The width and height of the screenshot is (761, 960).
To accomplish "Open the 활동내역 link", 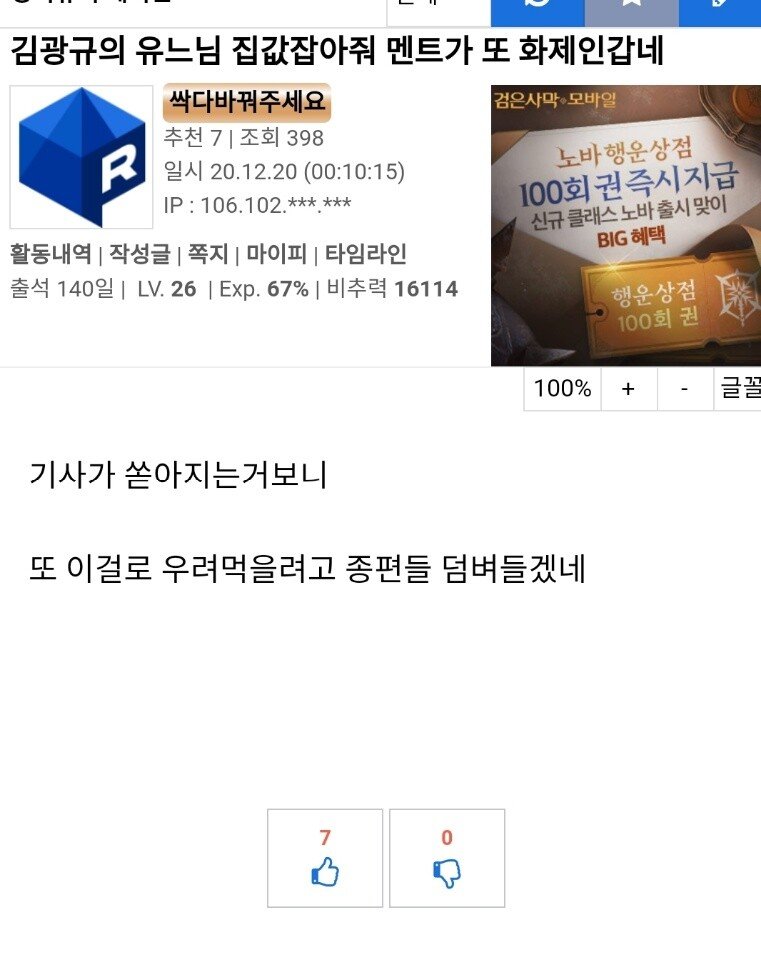I will point(50,254).
